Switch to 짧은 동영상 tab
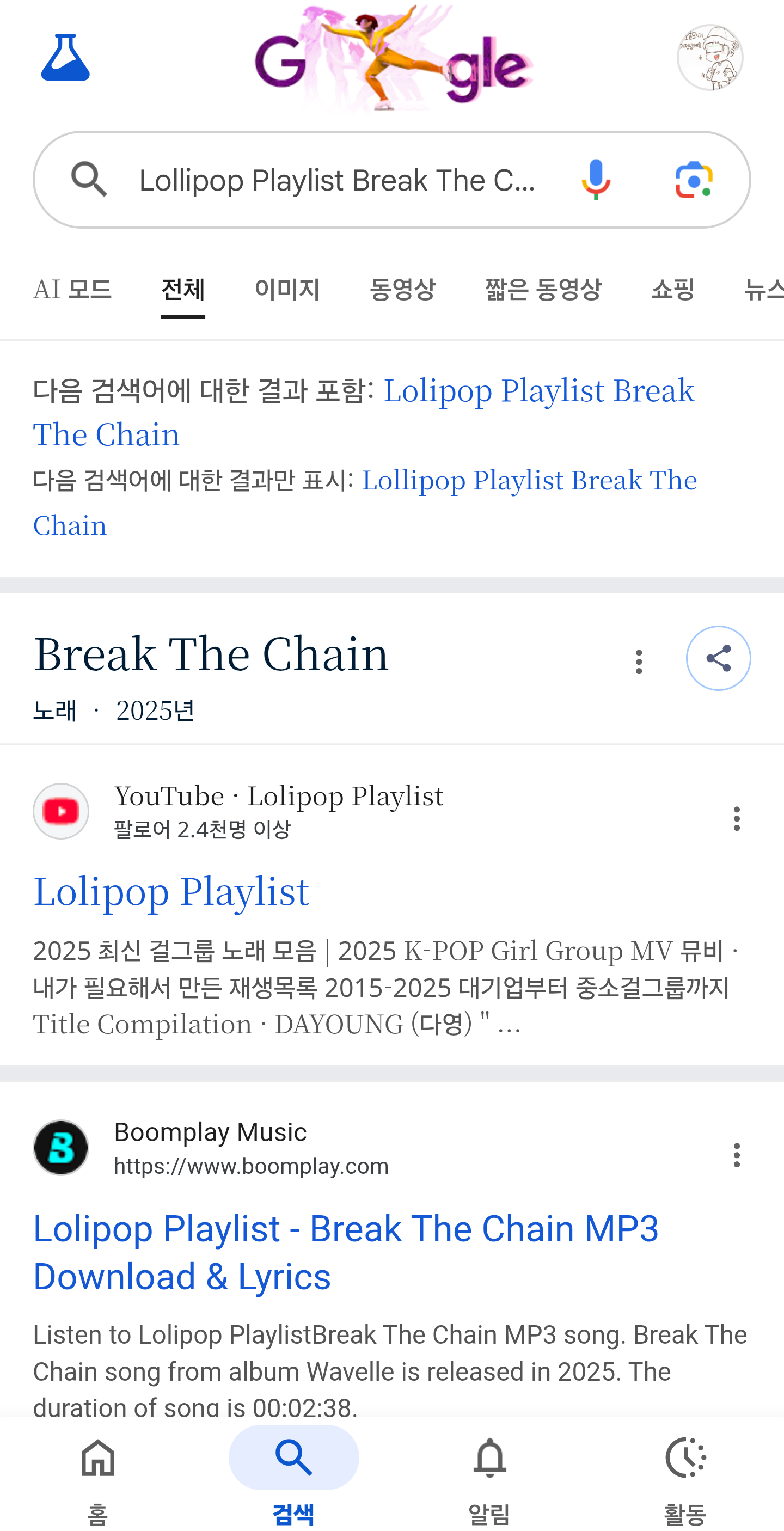784x1531 pixels. pos(543,290)
